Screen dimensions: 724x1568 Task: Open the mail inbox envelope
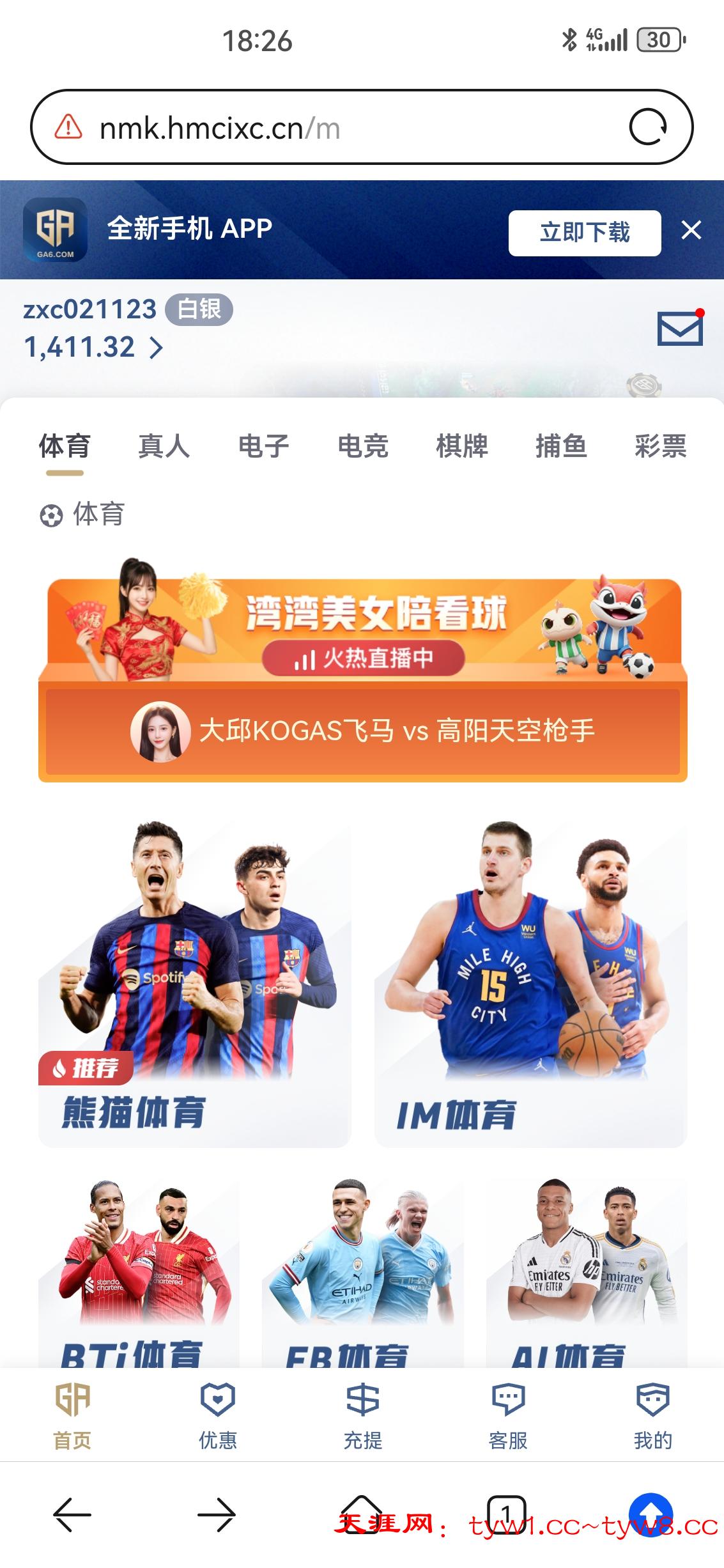(680, 329)
